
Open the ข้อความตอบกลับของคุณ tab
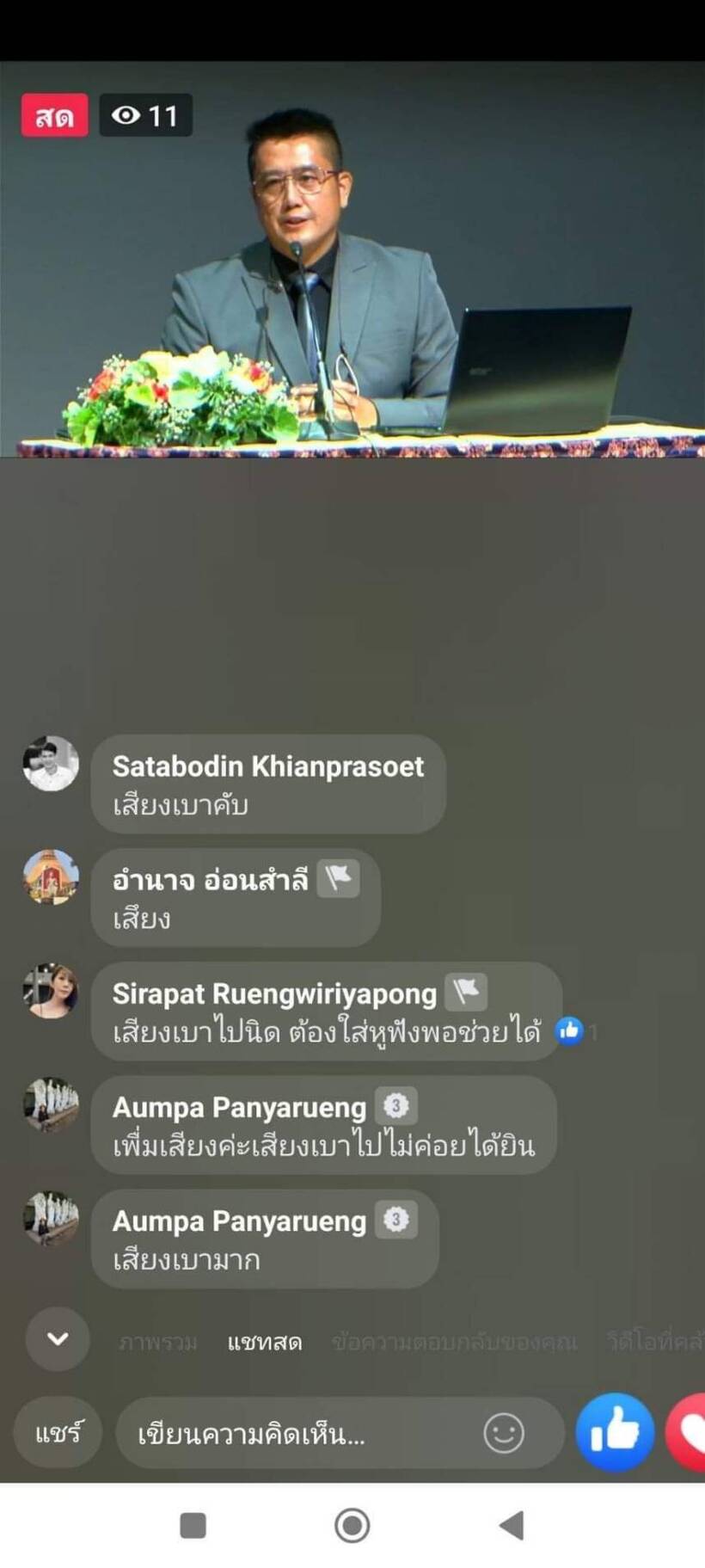455,1342
